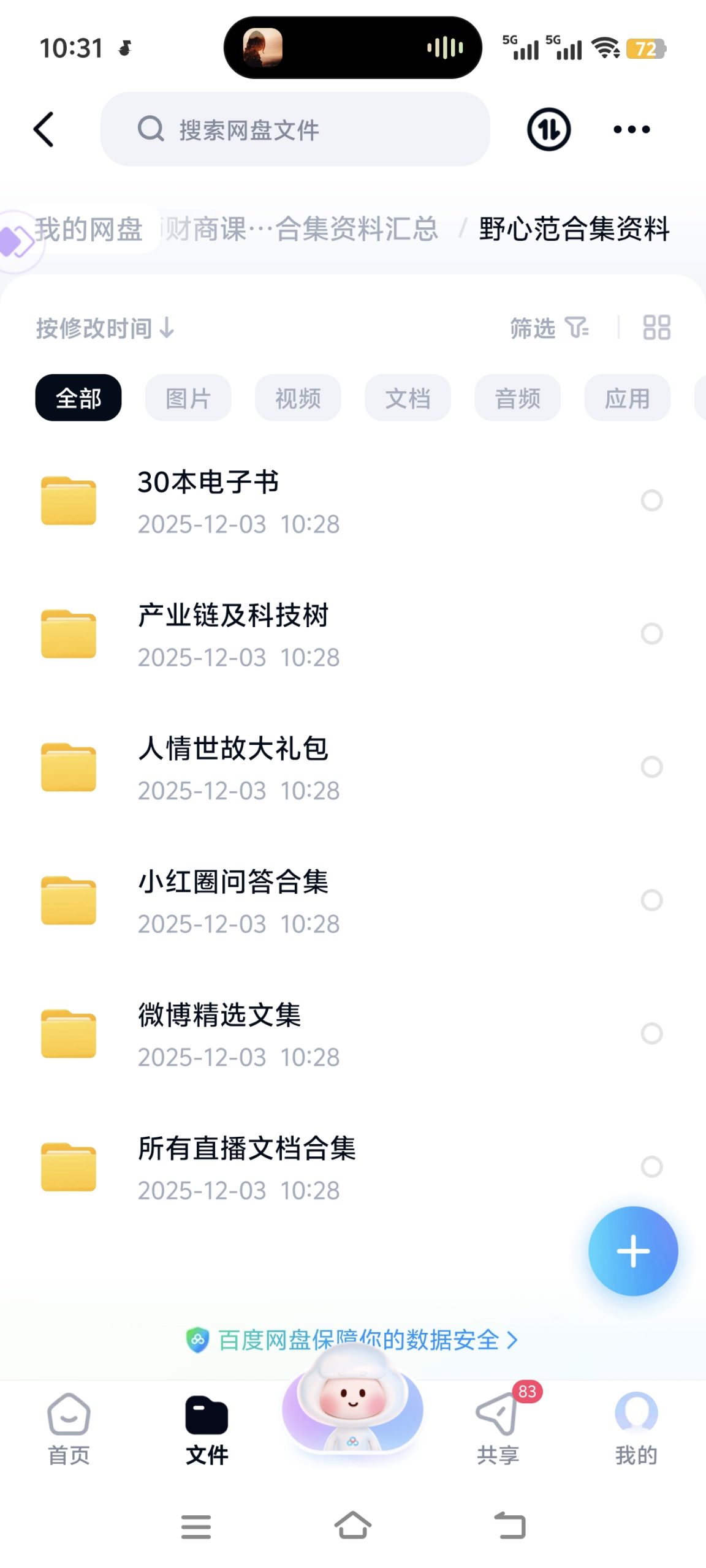Select the 图片 filter chip
Viewport: 706px width, 1568px height.
(188, 398)
